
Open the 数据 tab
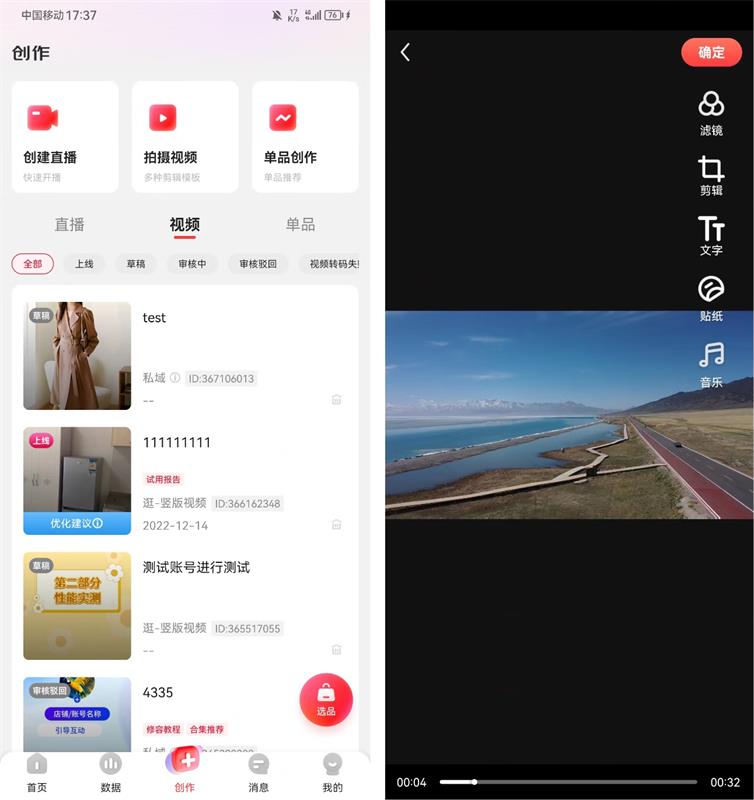pos(111,772)
